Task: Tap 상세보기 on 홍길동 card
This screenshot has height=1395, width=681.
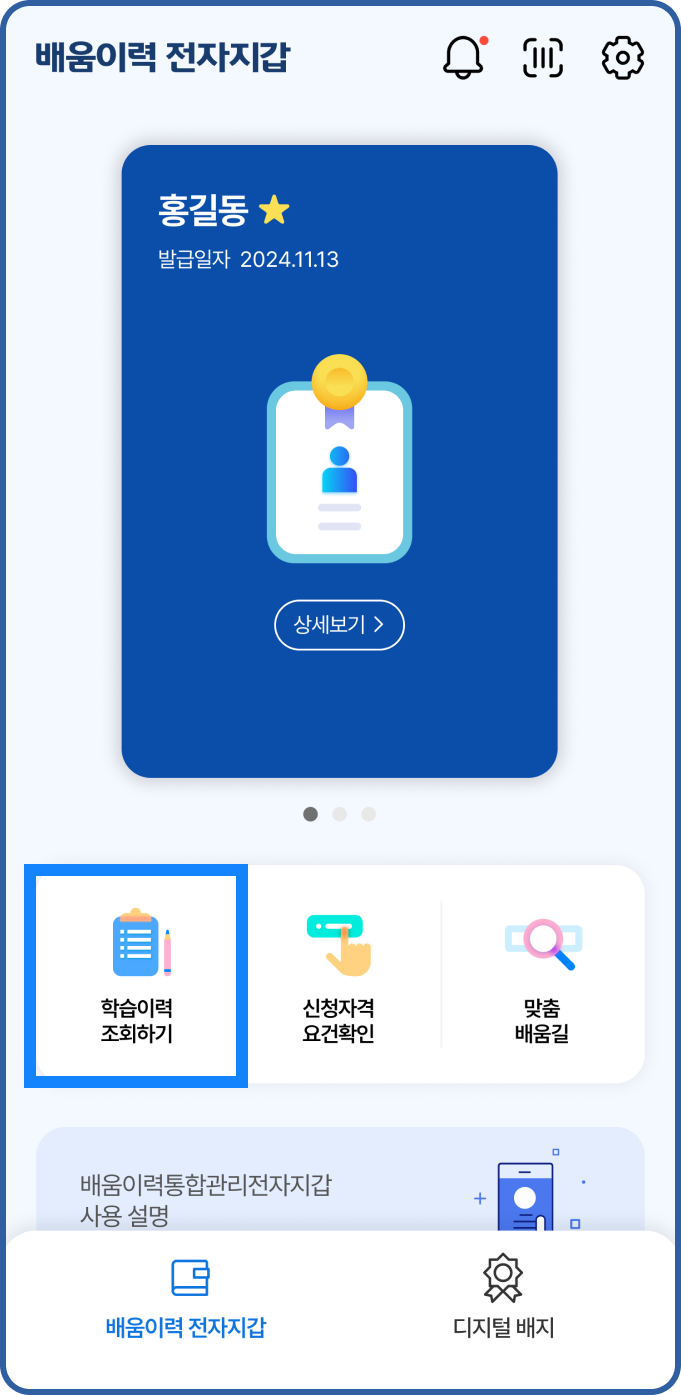Action: (x=339, y=625)
